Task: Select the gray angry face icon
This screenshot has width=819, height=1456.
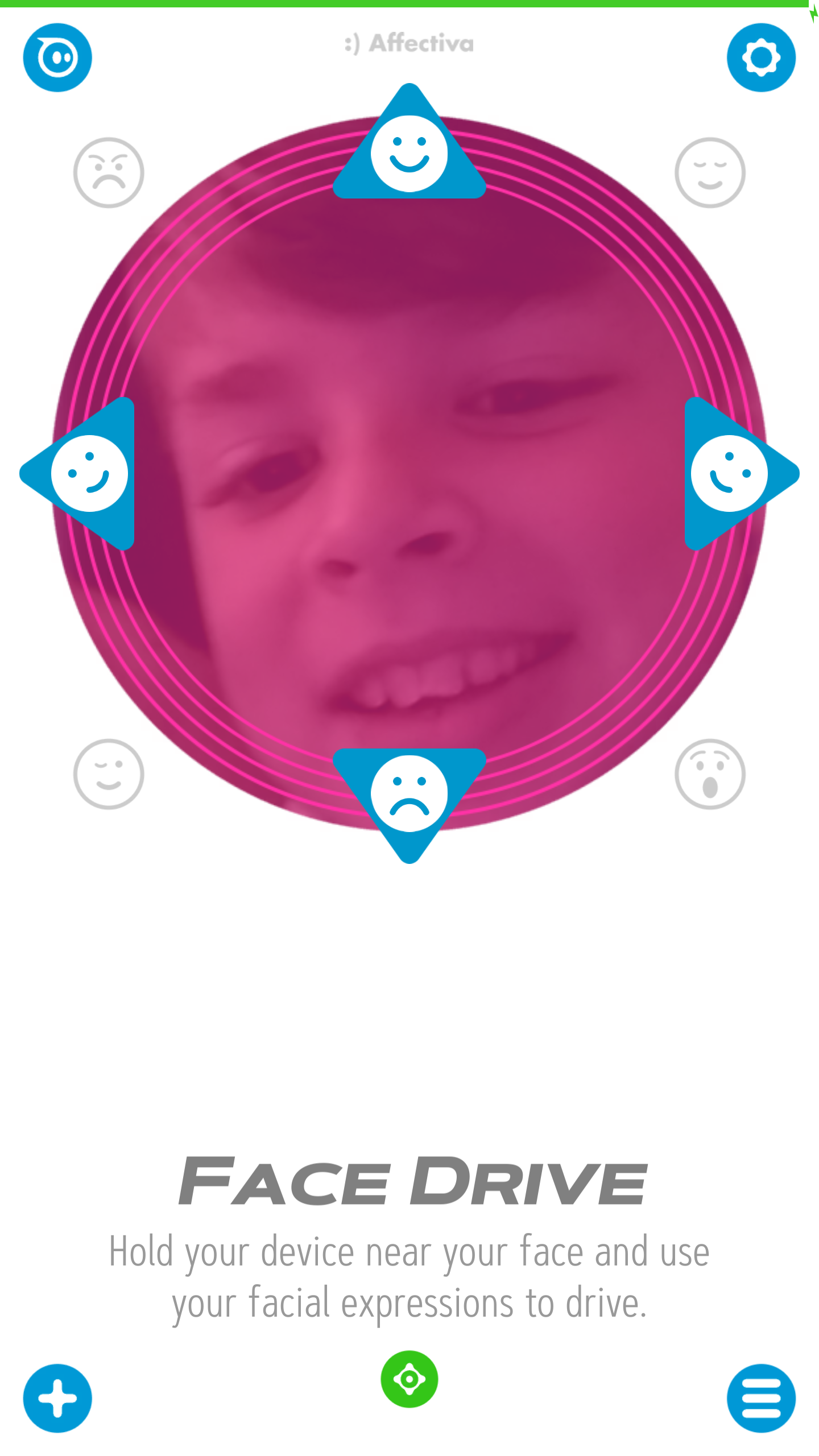Action: pyautogui.click(x=109, y=172)
